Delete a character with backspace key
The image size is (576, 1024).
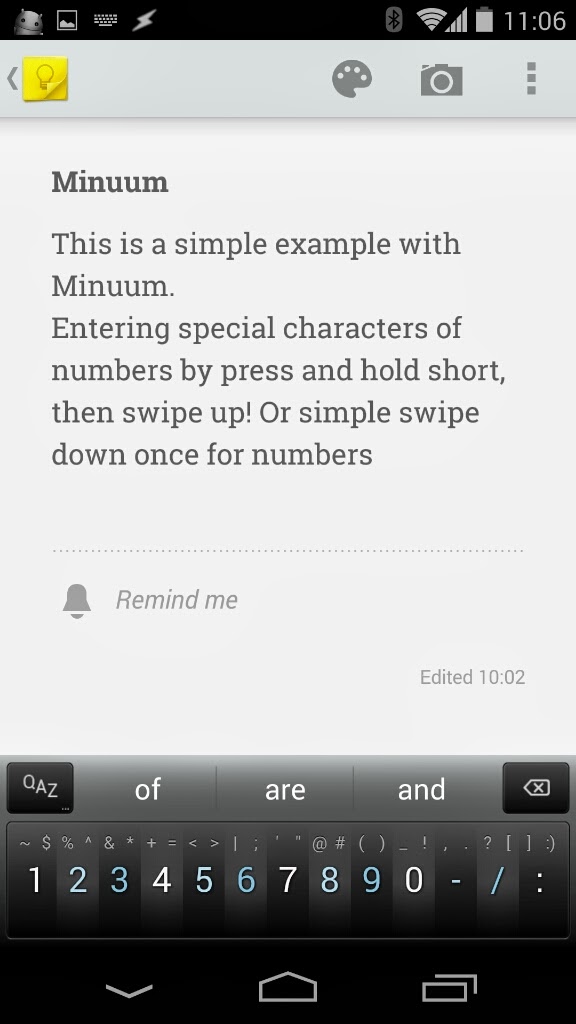coord(536,788)
